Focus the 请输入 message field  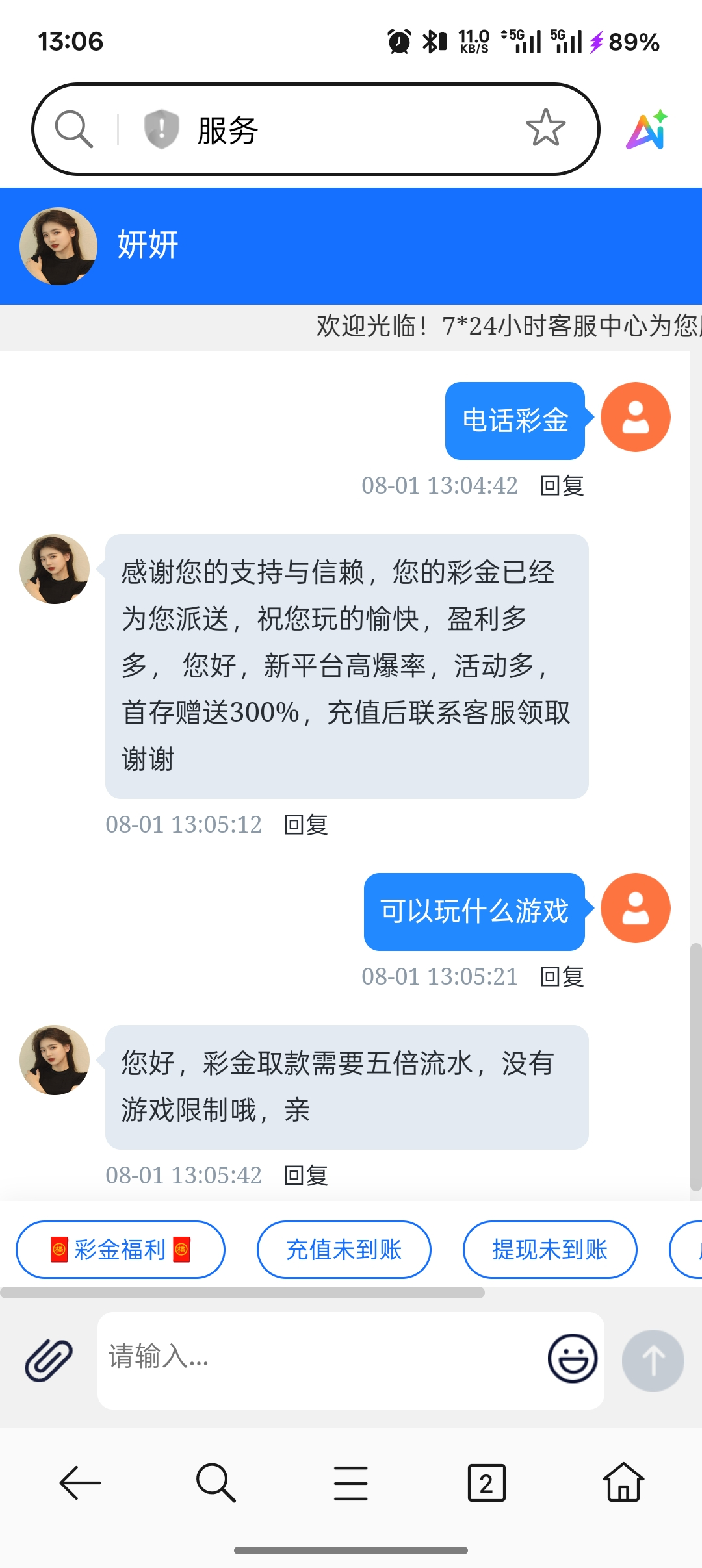(x=318, y=1358)
